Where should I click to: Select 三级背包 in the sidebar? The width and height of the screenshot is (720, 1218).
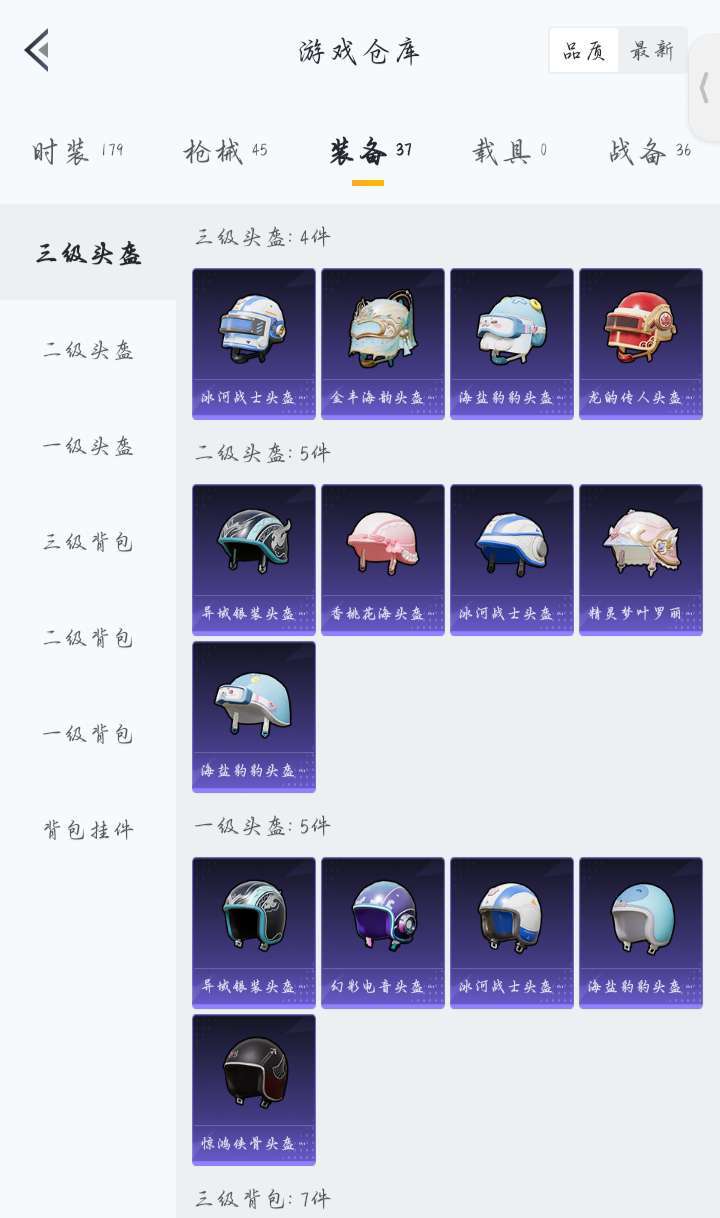[88, 542]
